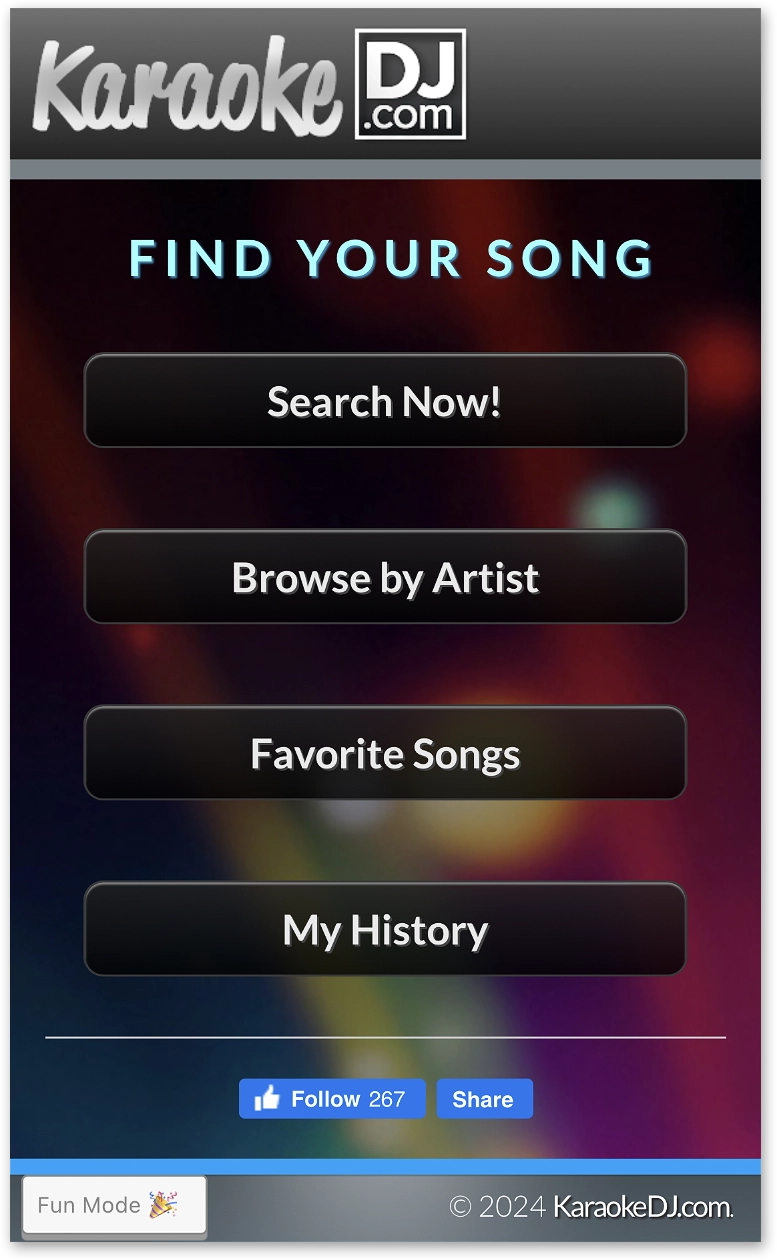
Task: Follow the page on Facebook
Action: (x=331, y=1099)
